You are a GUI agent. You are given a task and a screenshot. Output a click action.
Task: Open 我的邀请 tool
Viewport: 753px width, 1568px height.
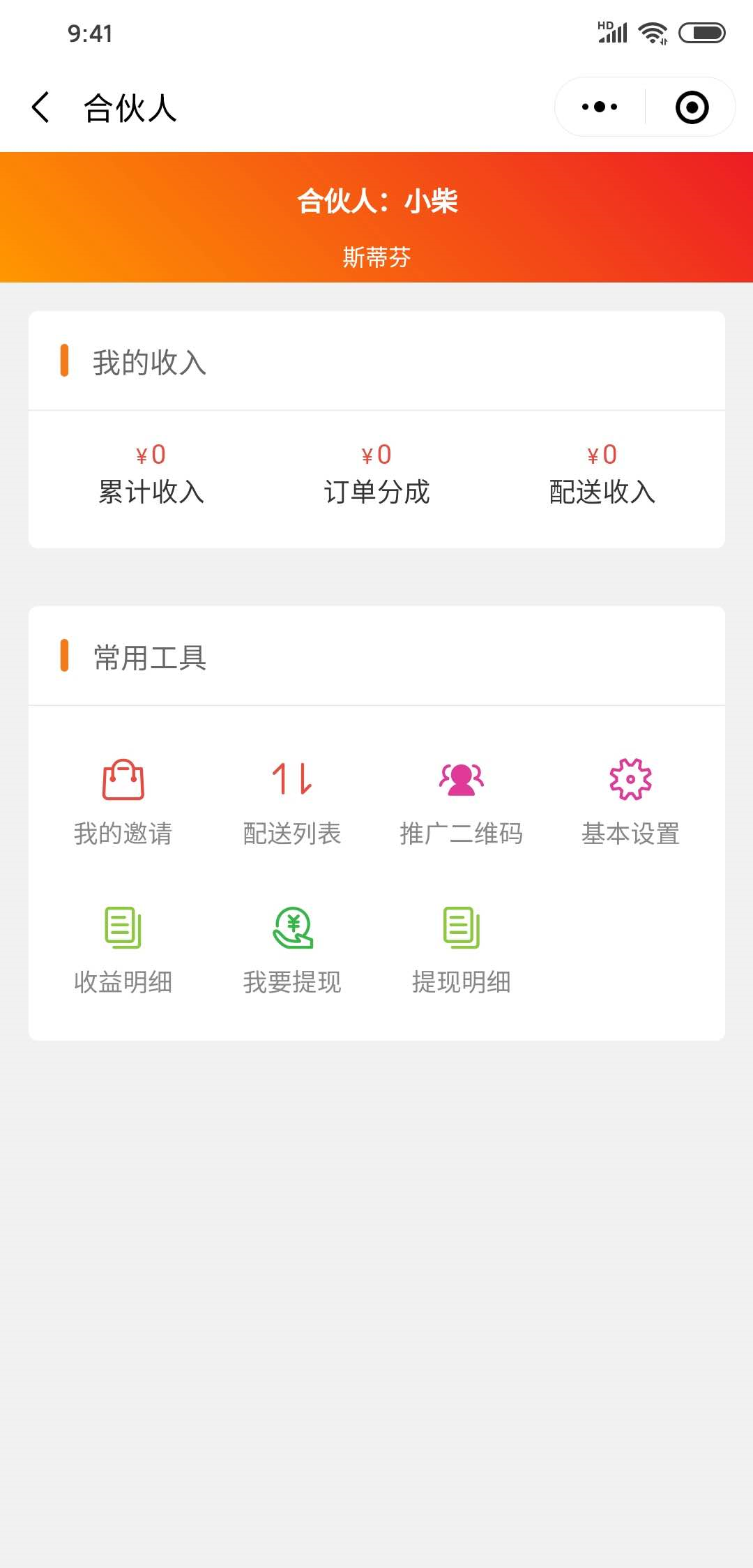pyautogui.click(x=123, y=802)
